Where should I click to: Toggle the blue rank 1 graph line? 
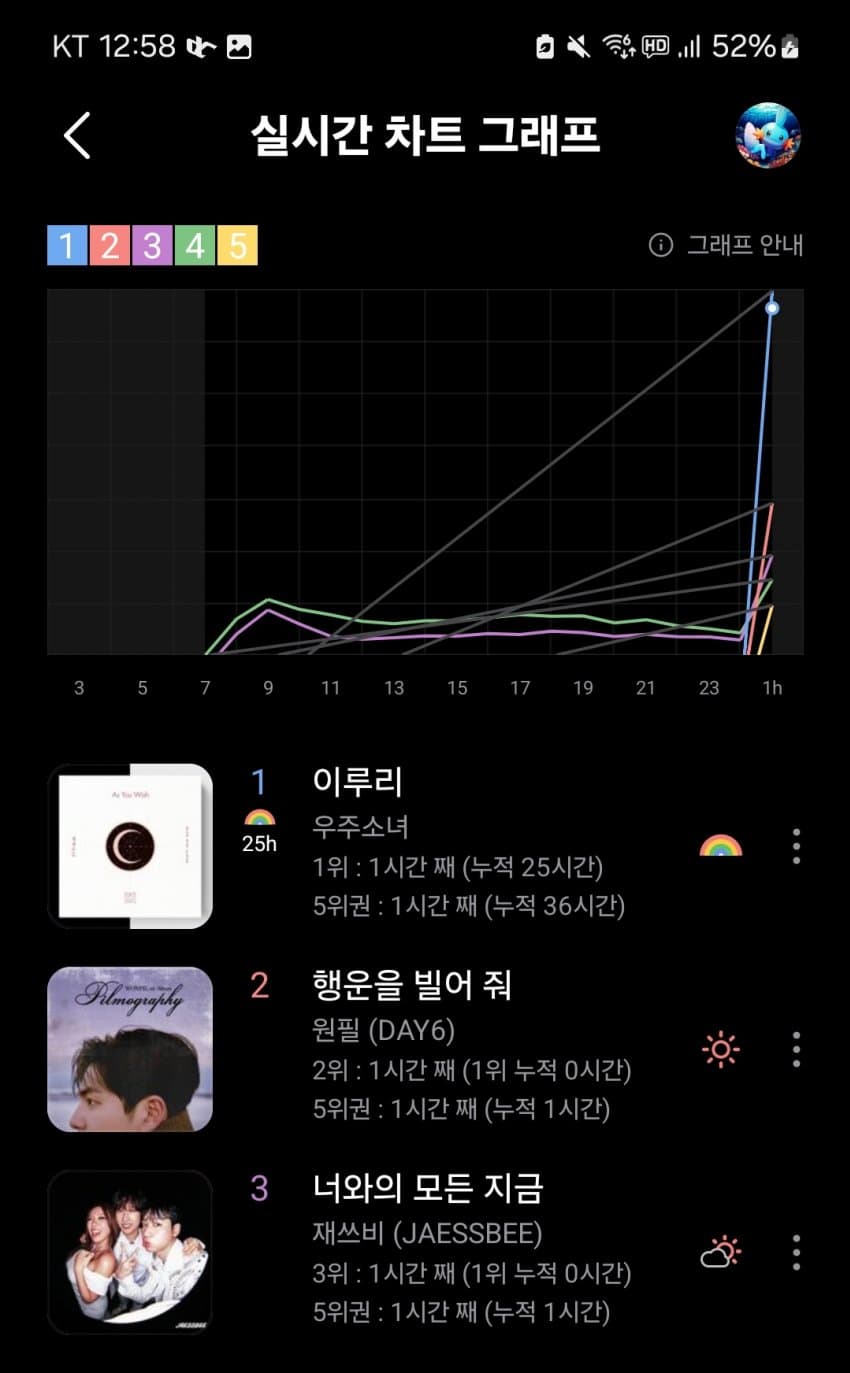tap(67, 245)
